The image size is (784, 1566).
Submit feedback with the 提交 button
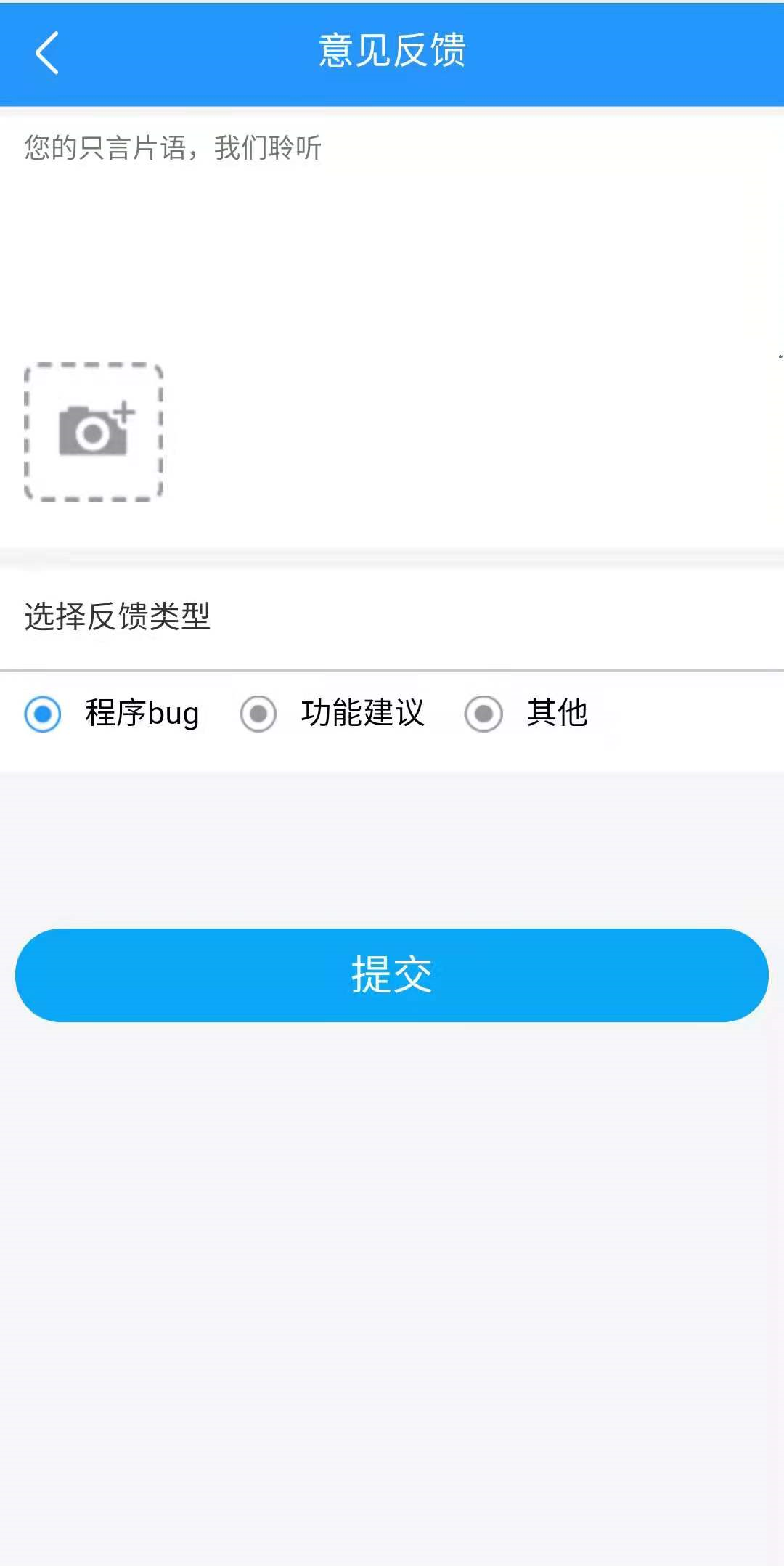392,975
